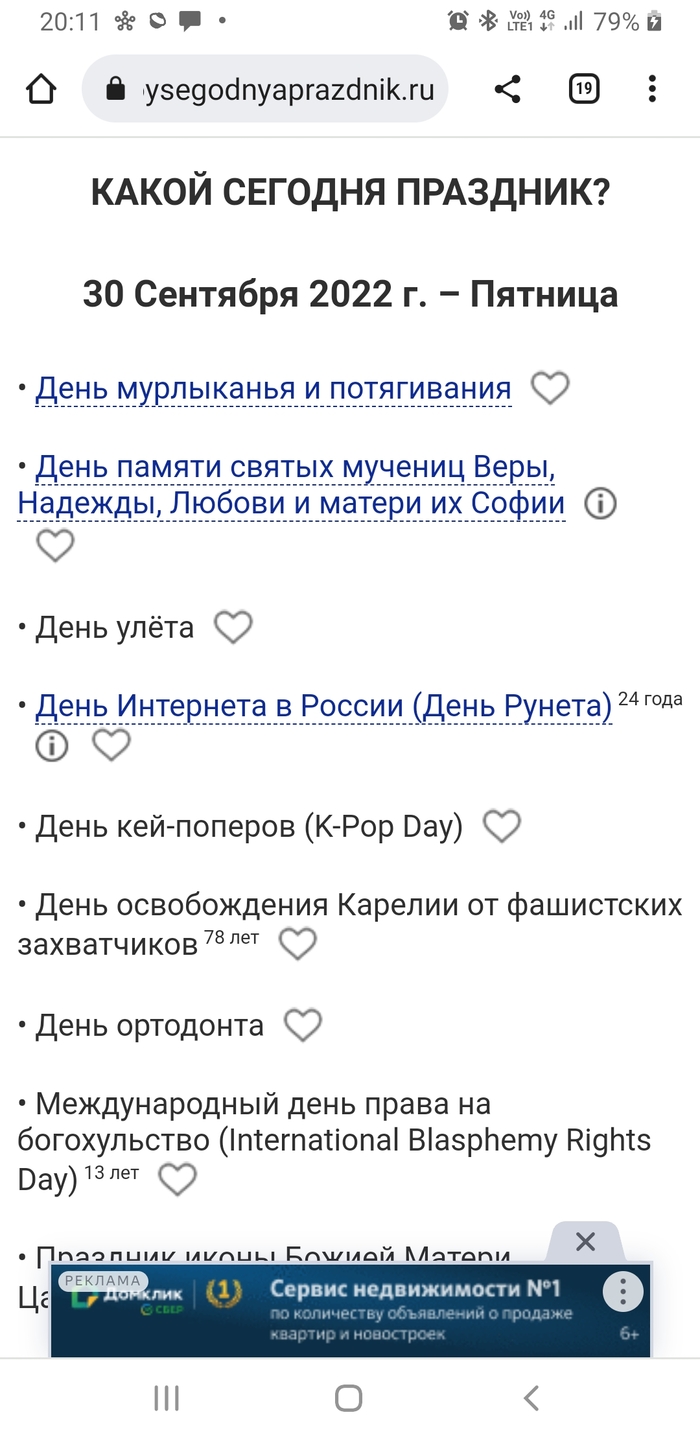Like День улёта with the heart
Viewport: 700px width, 1439px height.
pyautogui.click(x=234, y=627)
